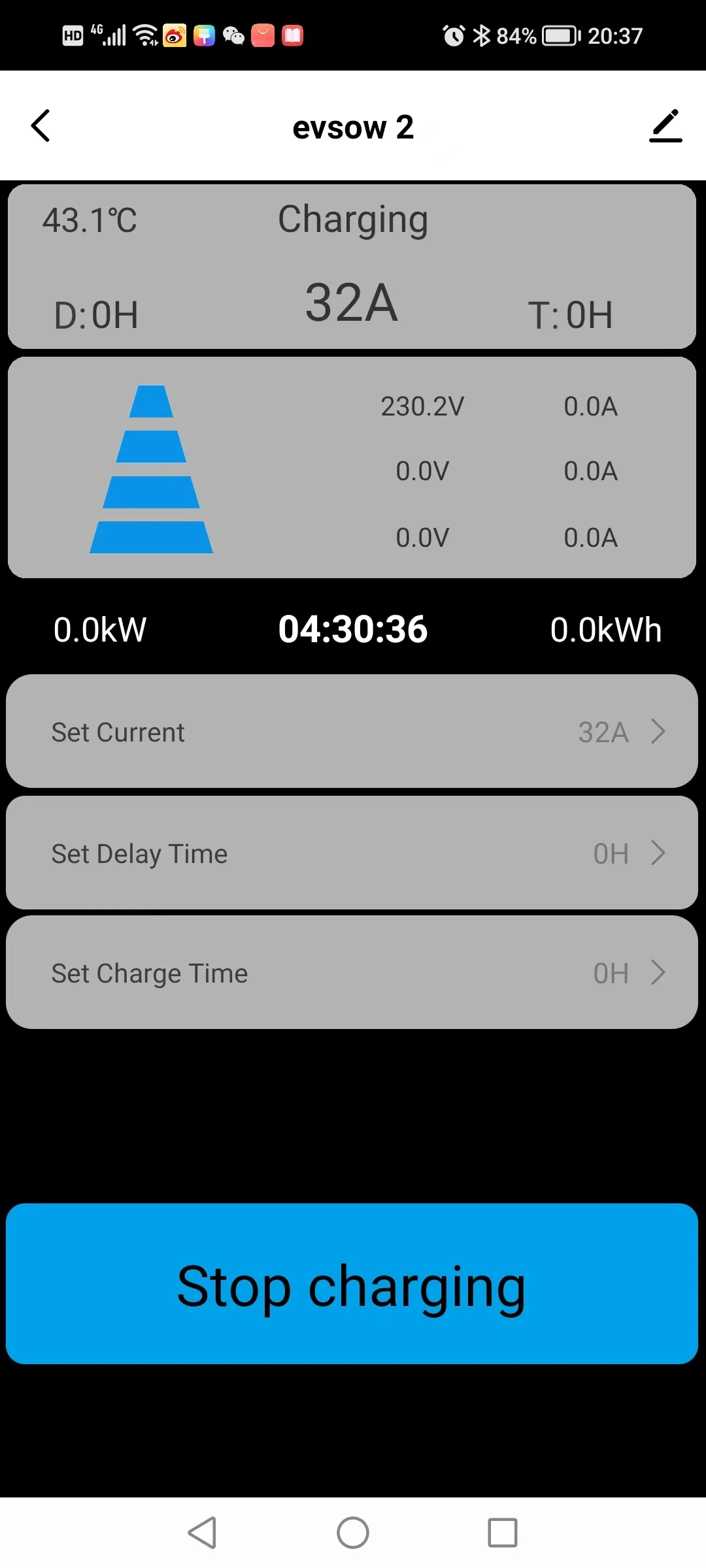Image resolution: width=706 pixels, height=1568 pixels.
Task: Open the recent apps overview
Action: coord(503,1533)
